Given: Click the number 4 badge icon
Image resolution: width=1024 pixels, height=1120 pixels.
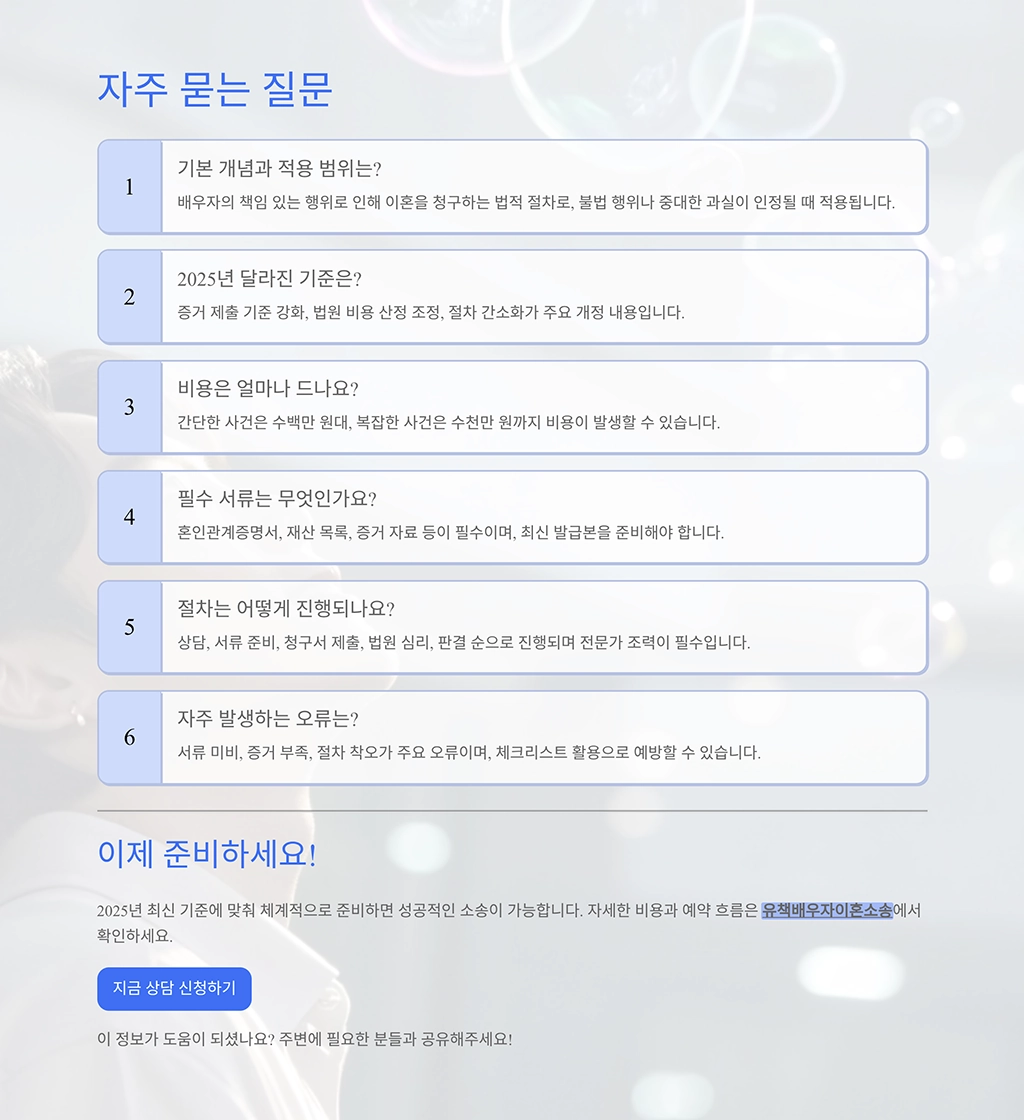Looking at the screenshot, I should click(x=131, y=517).
